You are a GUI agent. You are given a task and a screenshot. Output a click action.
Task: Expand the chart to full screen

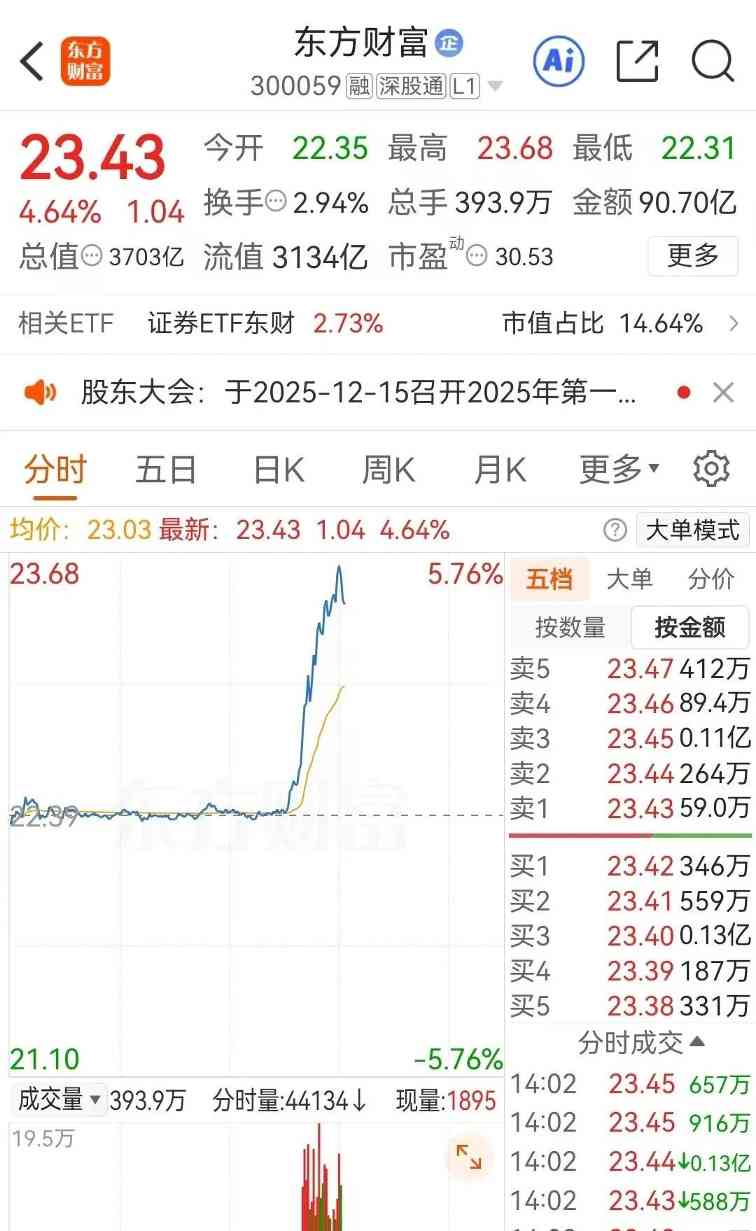coord(468,1157)
